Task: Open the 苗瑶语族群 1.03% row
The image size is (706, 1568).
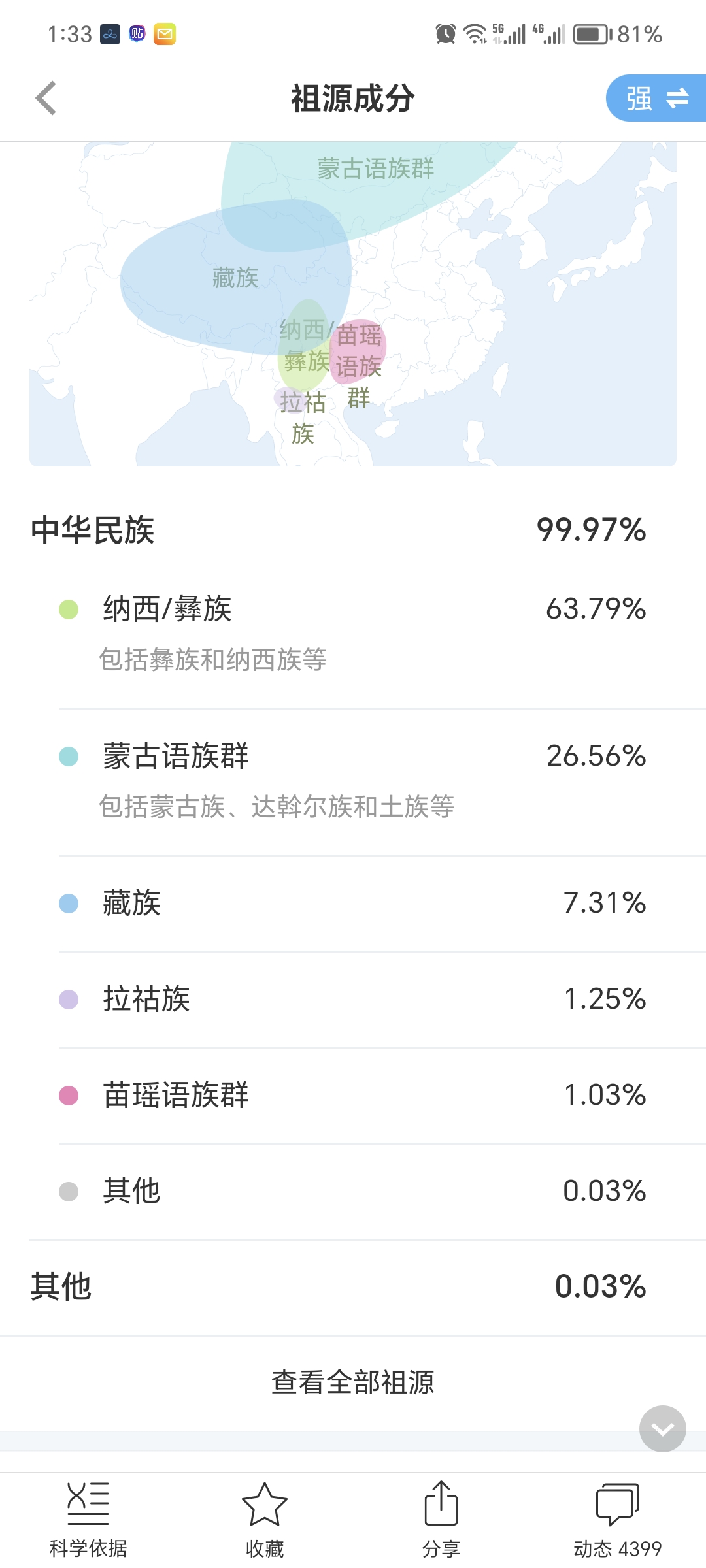Action: (x=353, y=1096)
